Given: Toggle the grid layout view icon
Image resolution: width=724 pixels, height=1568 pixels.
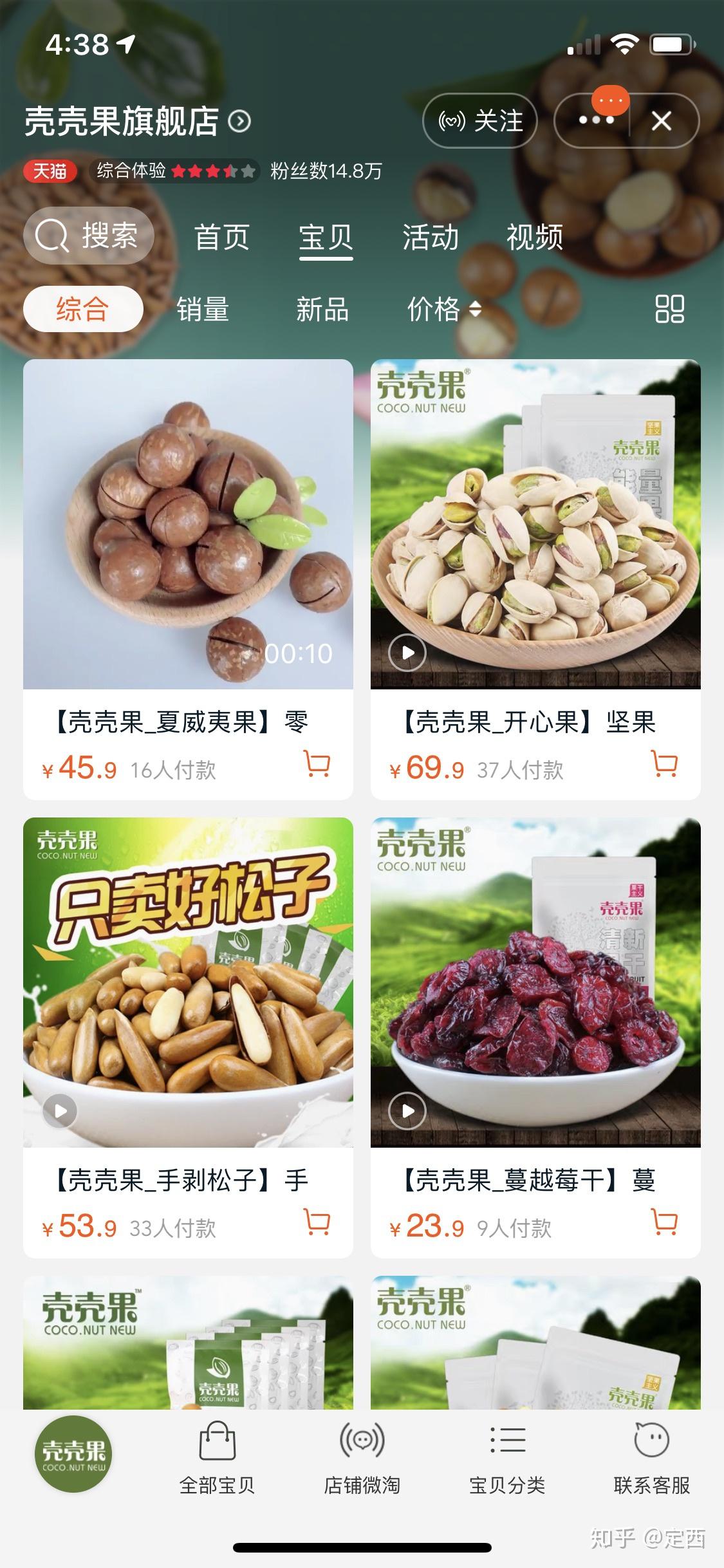Looking at the screenshot, I should coord(669,309).
